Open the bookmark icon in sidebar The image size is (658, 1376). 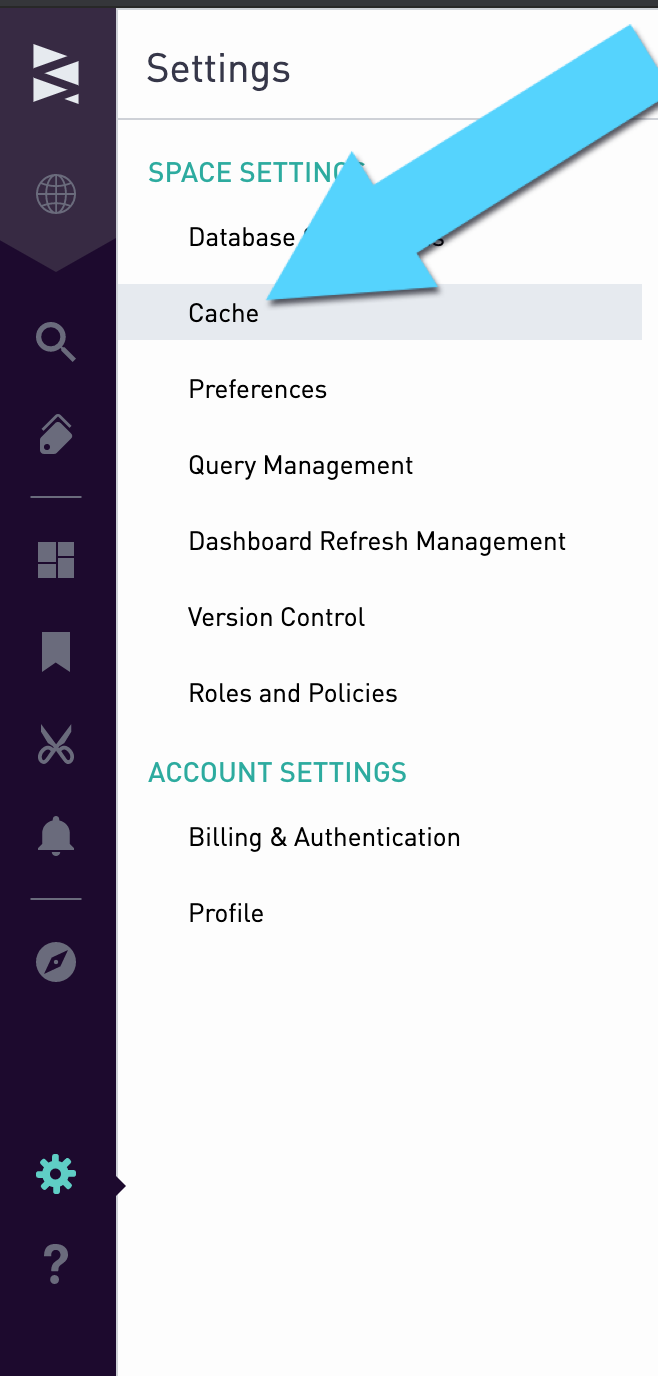coord(56,653)
